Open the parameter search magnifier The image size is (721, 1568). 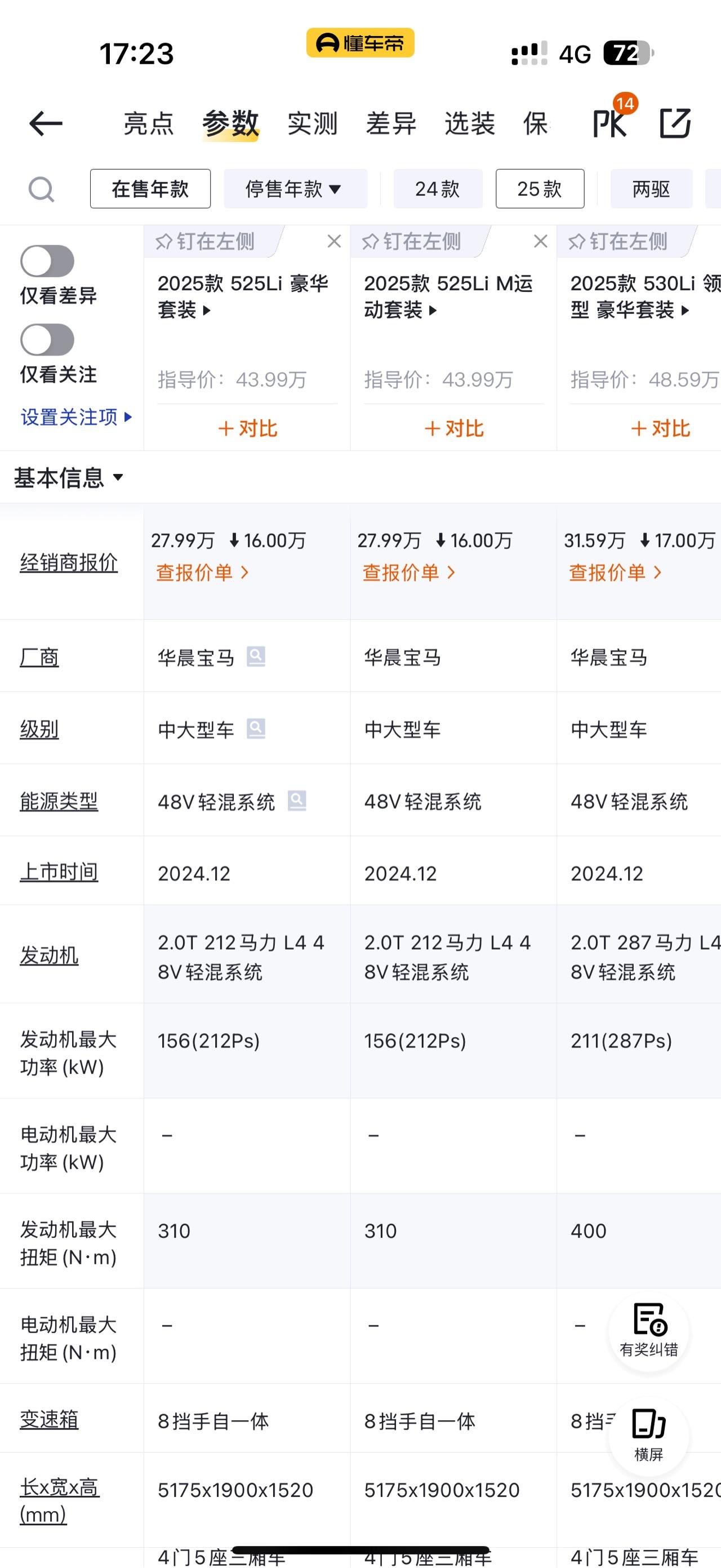(41, 189)
